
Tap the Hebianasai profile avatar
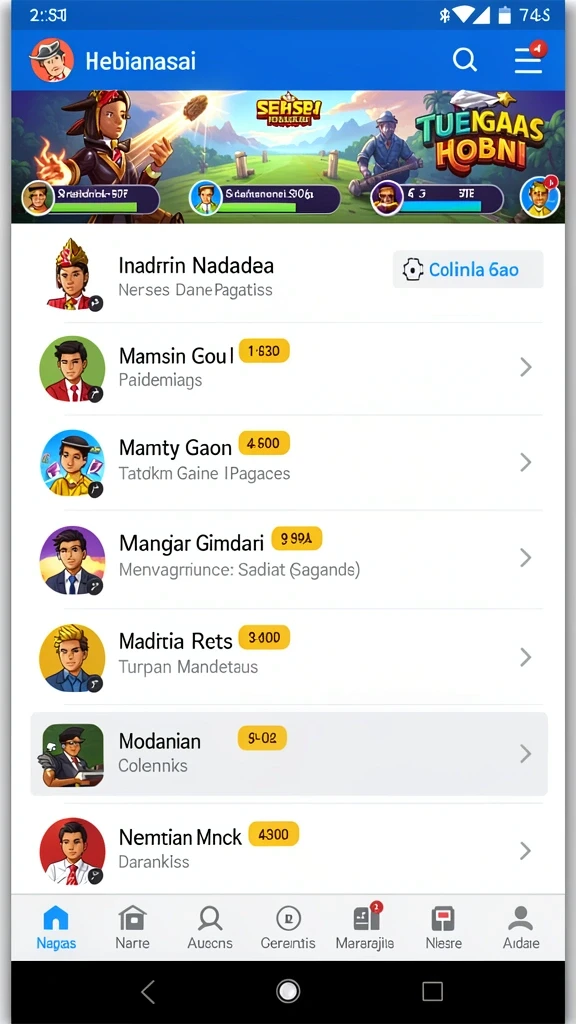point(52,60)
